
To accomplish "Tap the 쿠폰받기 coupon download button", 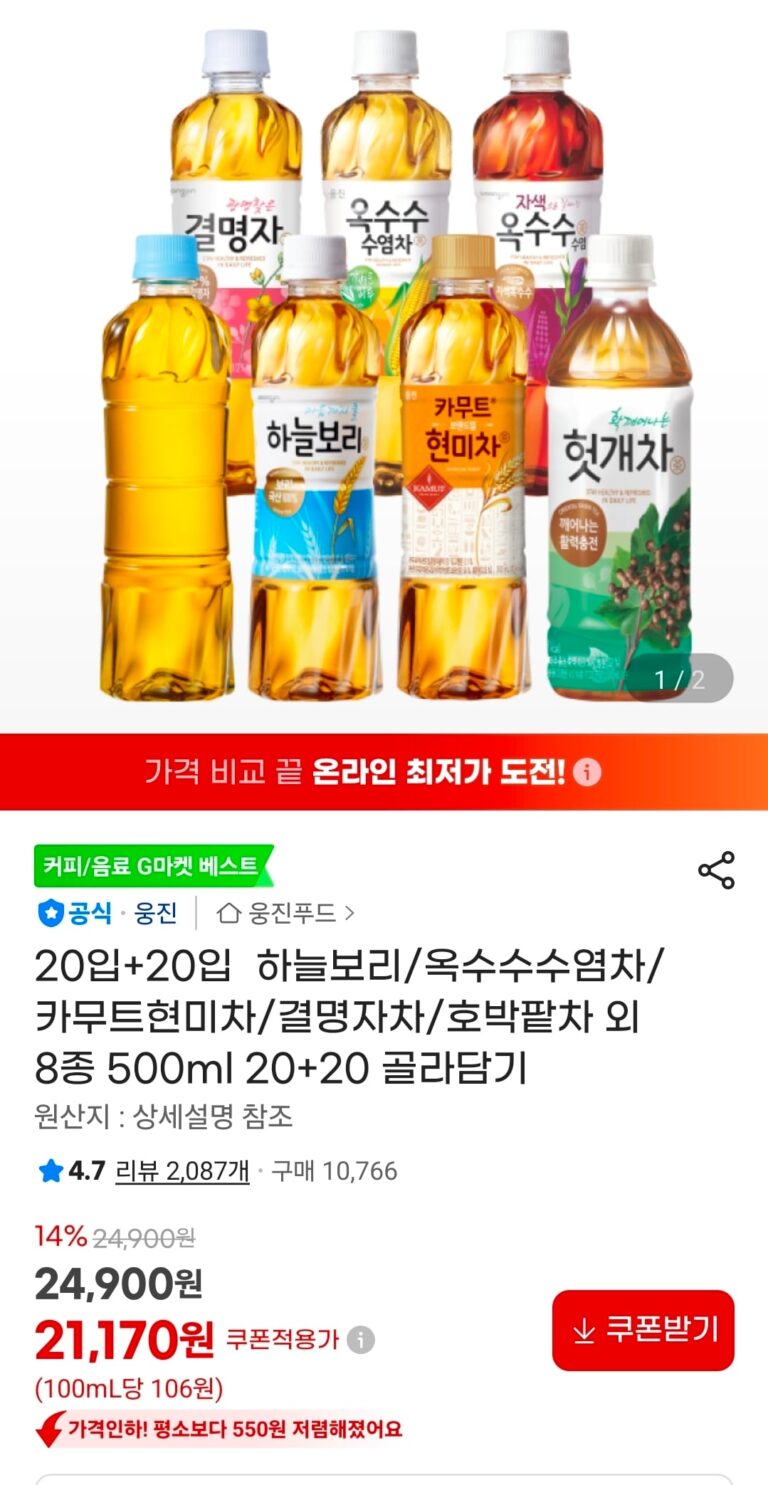I will [643, 1329].
